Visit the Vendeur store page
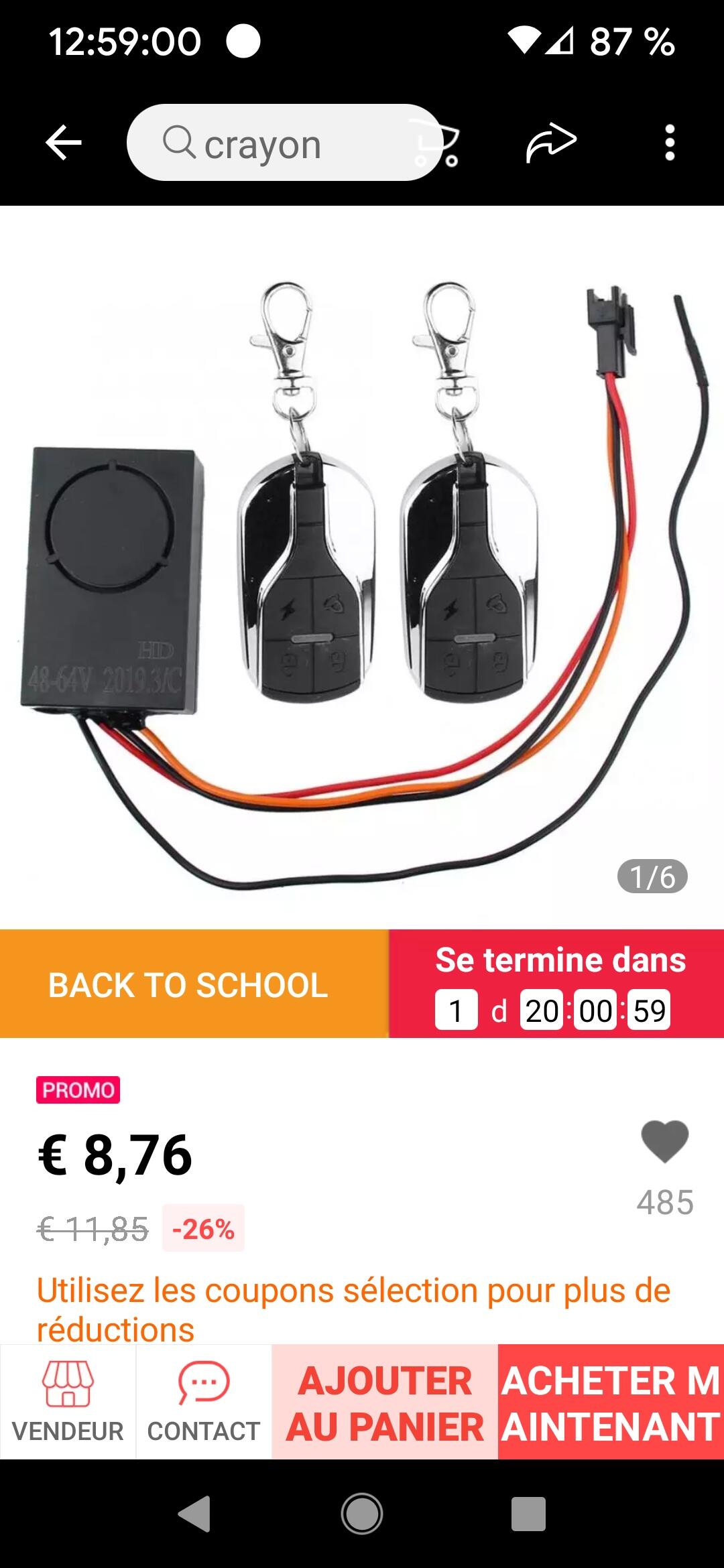The image size is (724, 1568). [68, 1401]
